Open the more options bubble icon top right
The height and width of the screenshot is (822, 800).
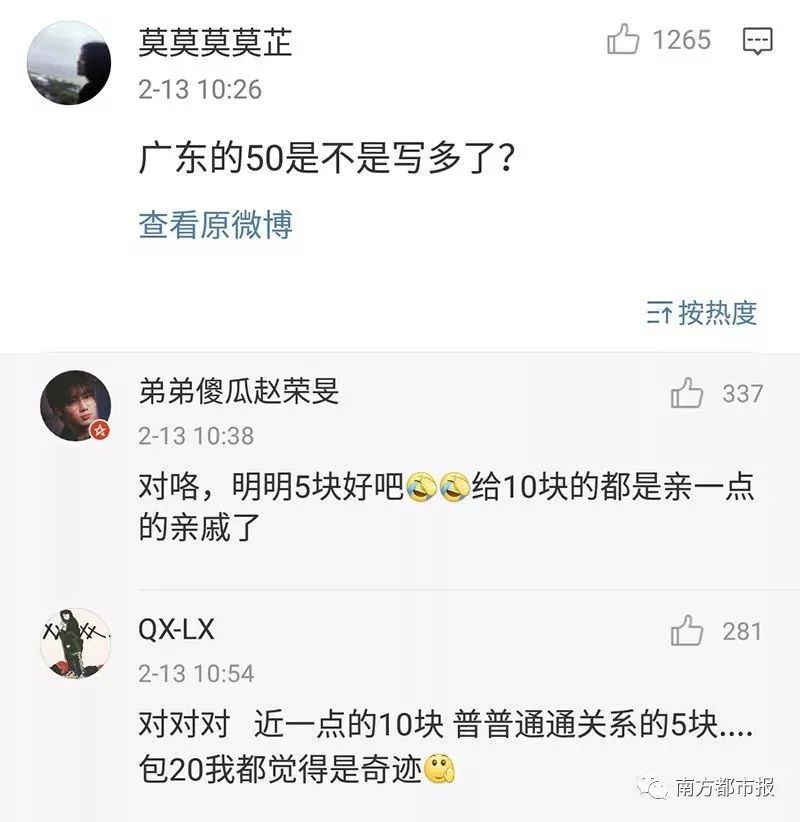[756, 41]
